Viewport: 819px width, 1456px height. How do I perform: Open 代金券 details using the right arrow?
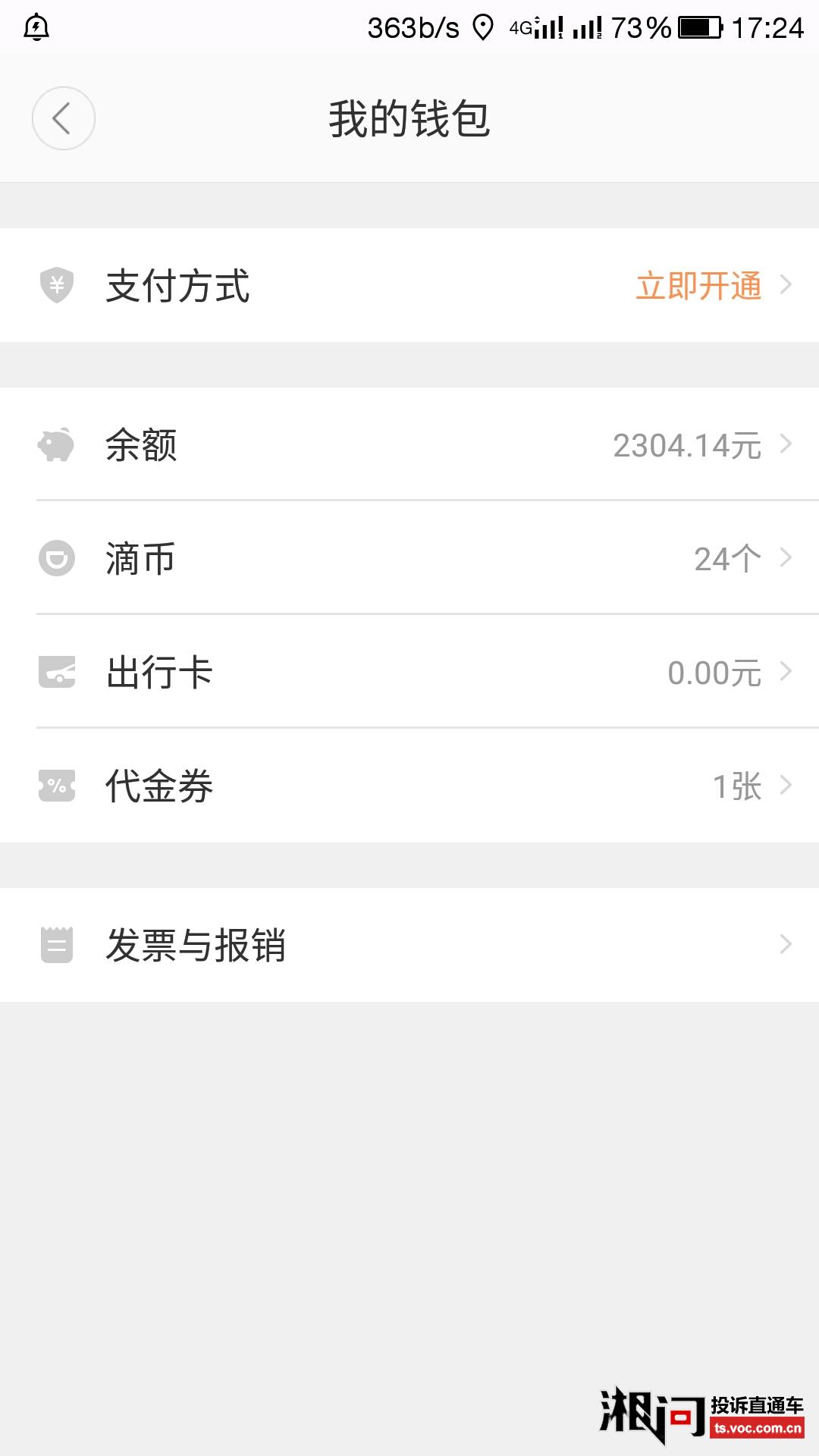(785, 787)
